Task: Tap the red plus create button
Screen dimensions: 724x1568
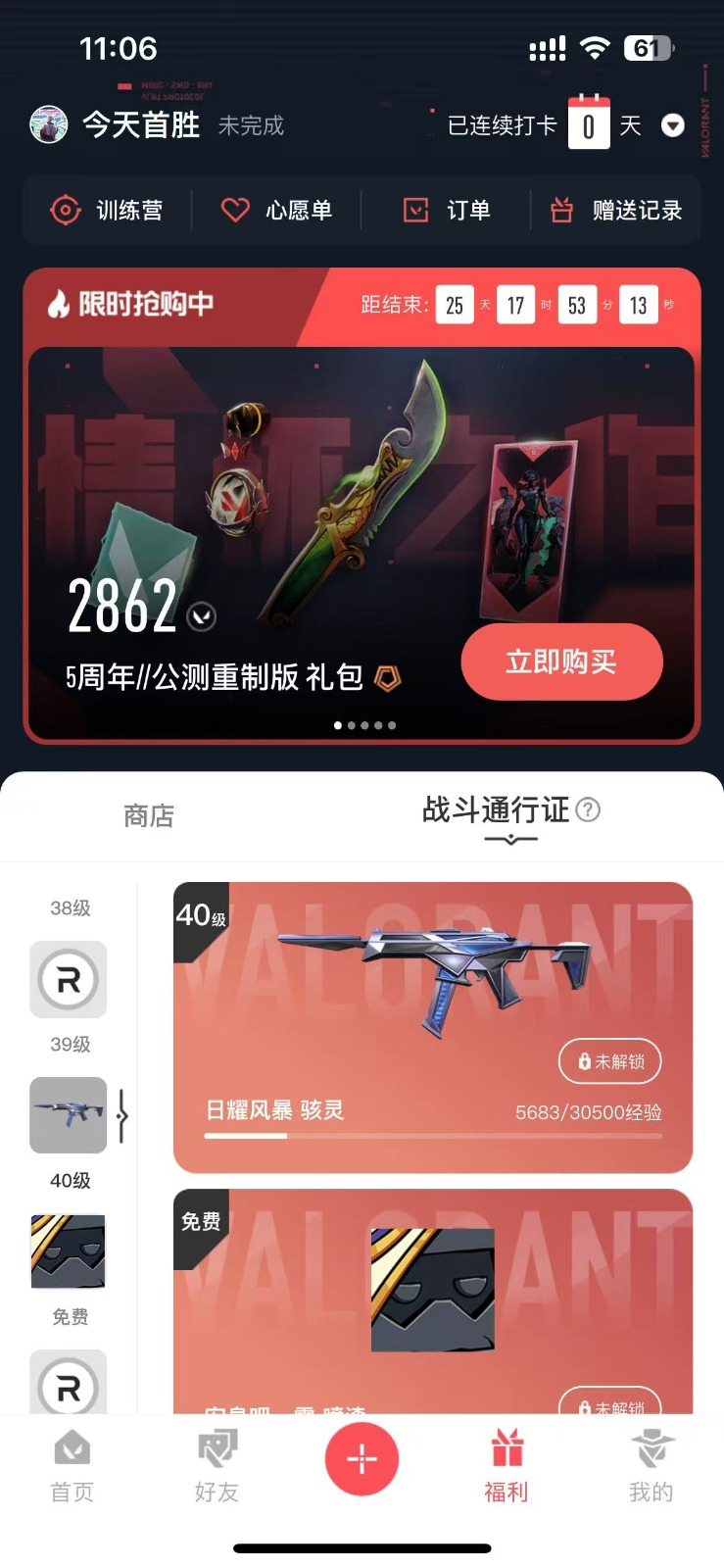Action: click(x=362, y=1459)
